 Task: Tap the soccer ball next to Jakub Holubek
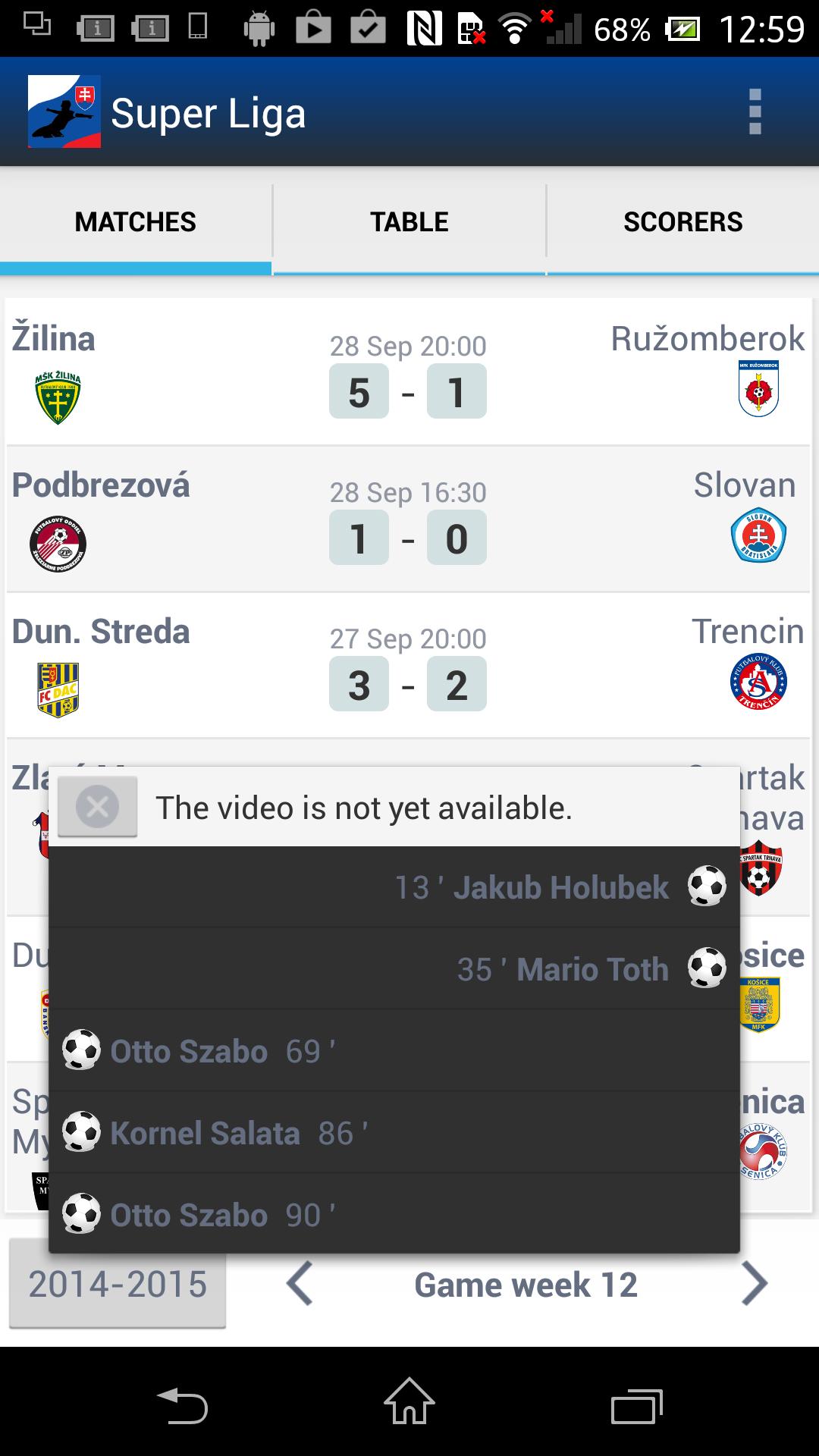707,886
